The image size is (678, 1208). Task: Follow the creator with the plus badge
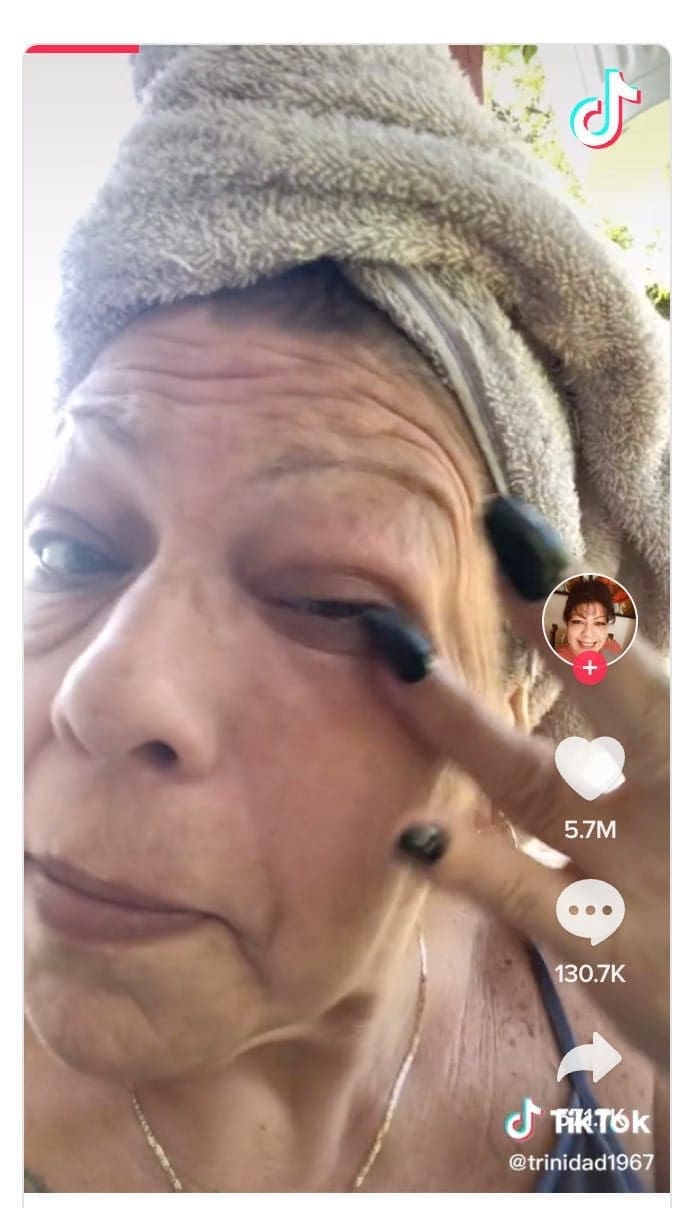590,668
